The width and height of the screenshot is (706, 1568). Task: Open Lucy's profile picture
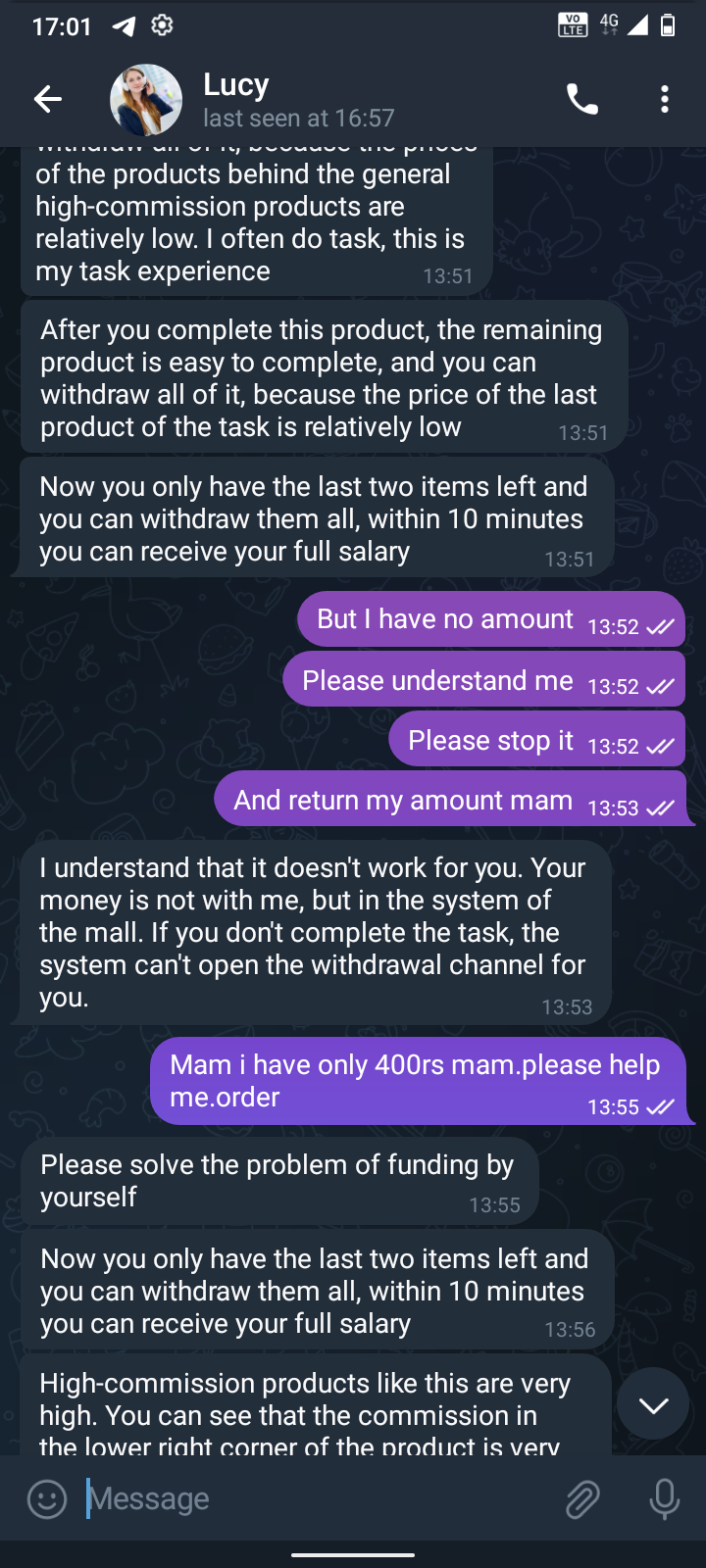(146, 100)
